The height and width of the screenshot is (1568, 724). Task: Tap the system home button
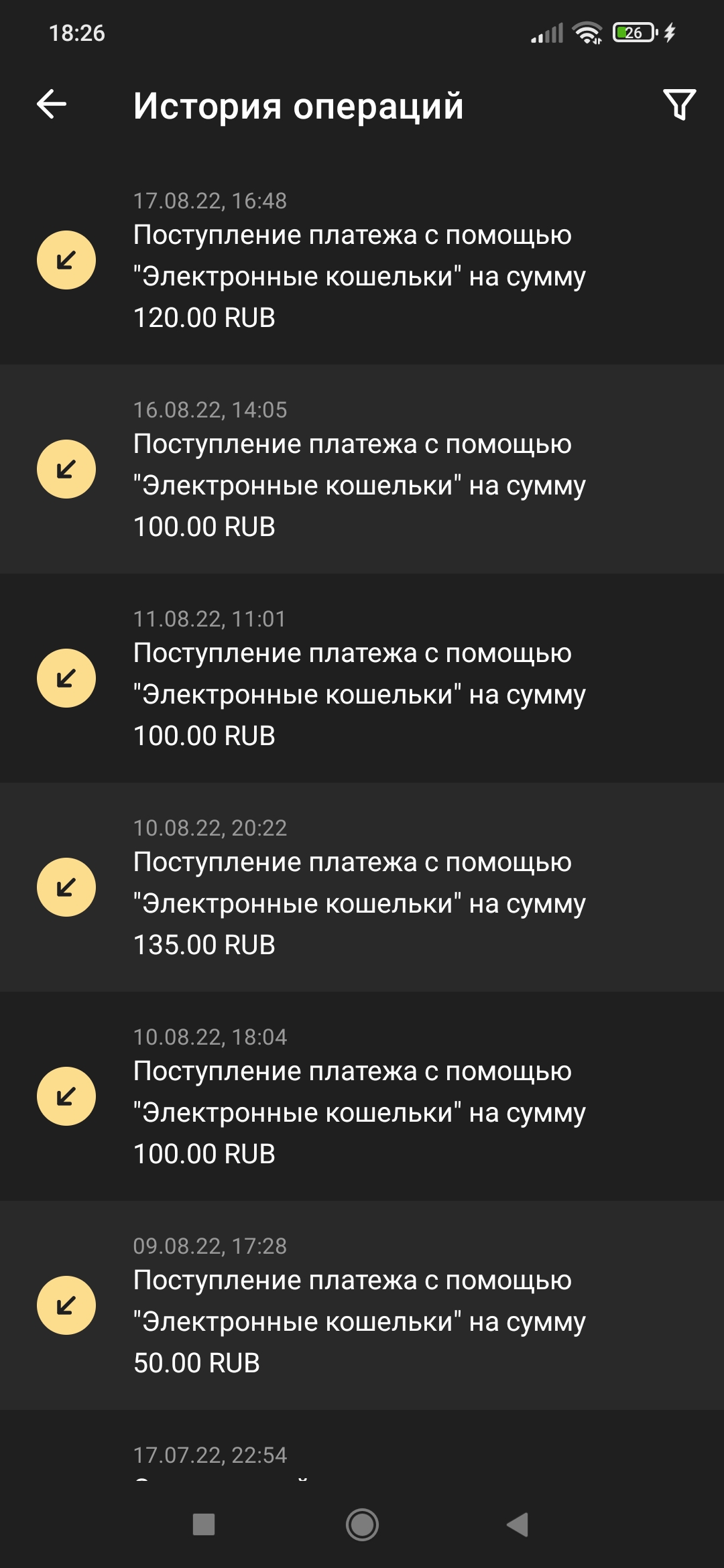coord(362,1524)
